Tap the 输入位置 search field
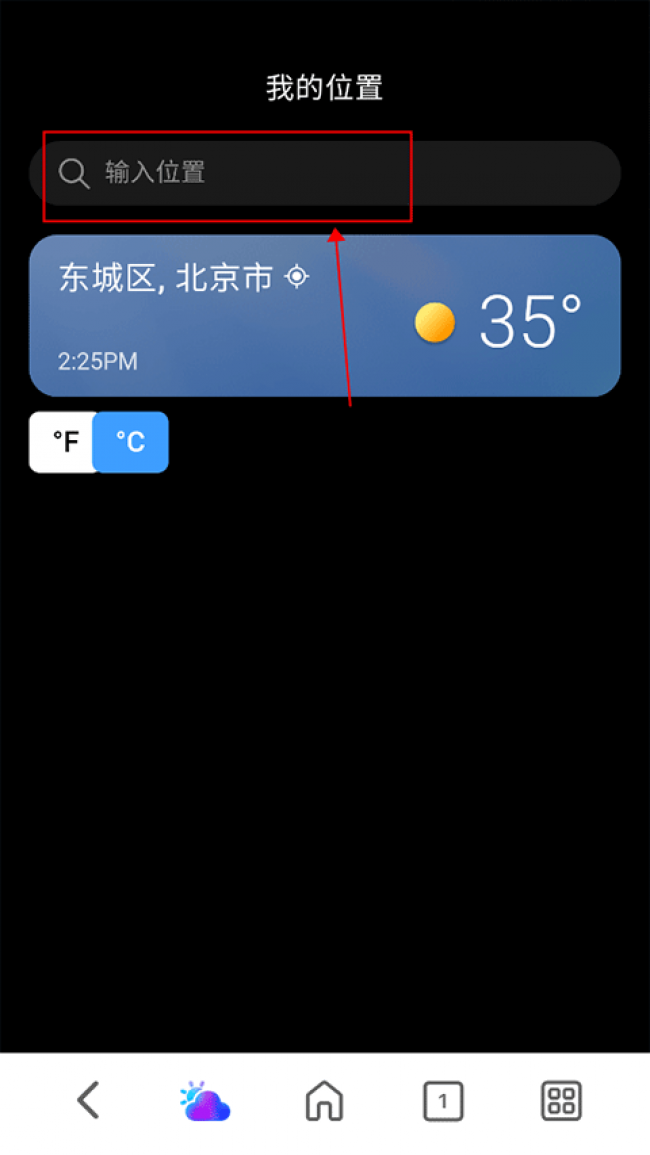This screenshot has width=650, height=1155. point(324,173)
